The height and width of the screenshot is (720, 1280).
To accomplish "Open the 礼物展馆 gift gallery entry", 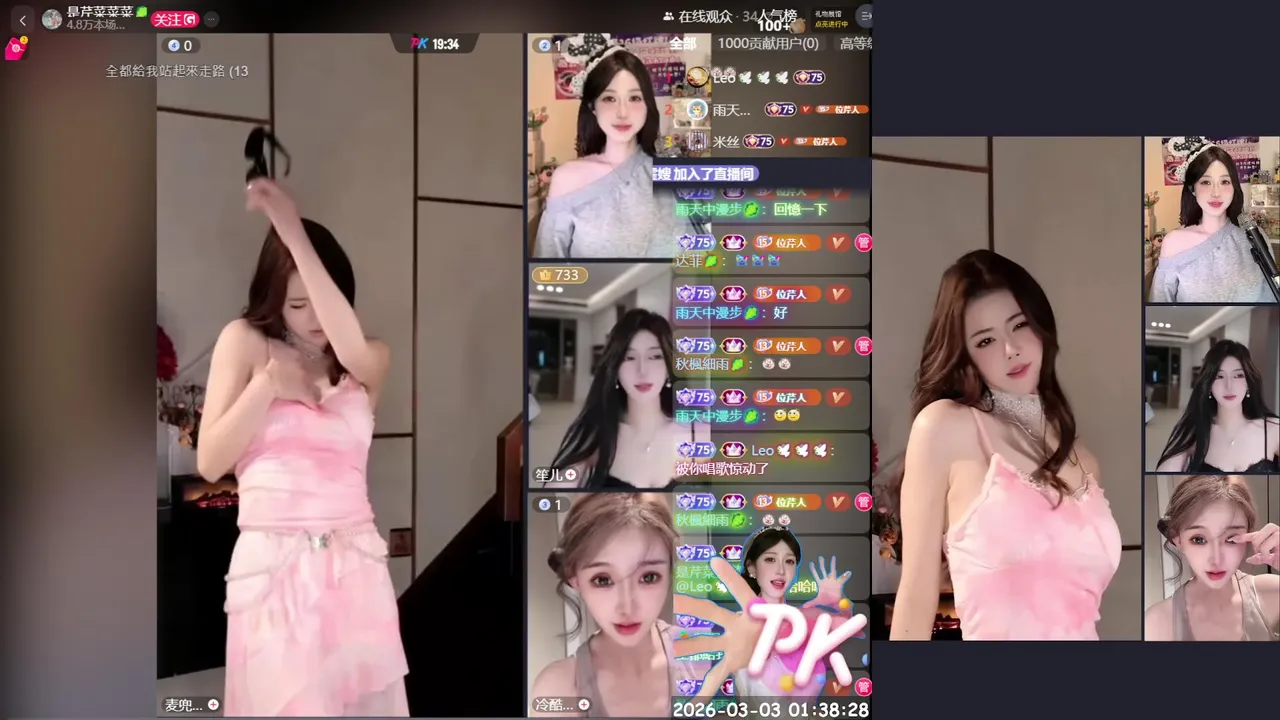I will (x=831, y=19).
